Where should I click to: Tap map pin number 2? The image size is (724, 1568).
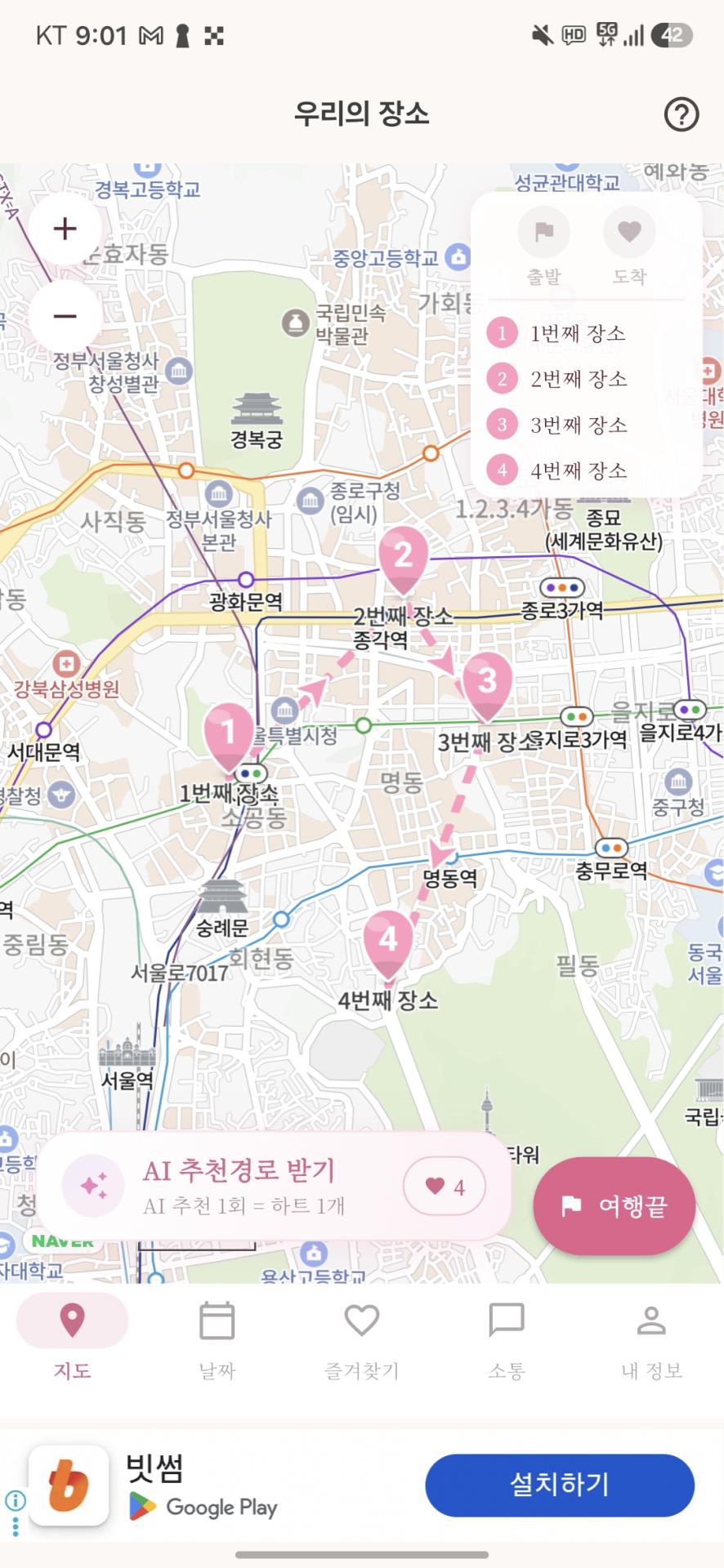click(403, 559)
